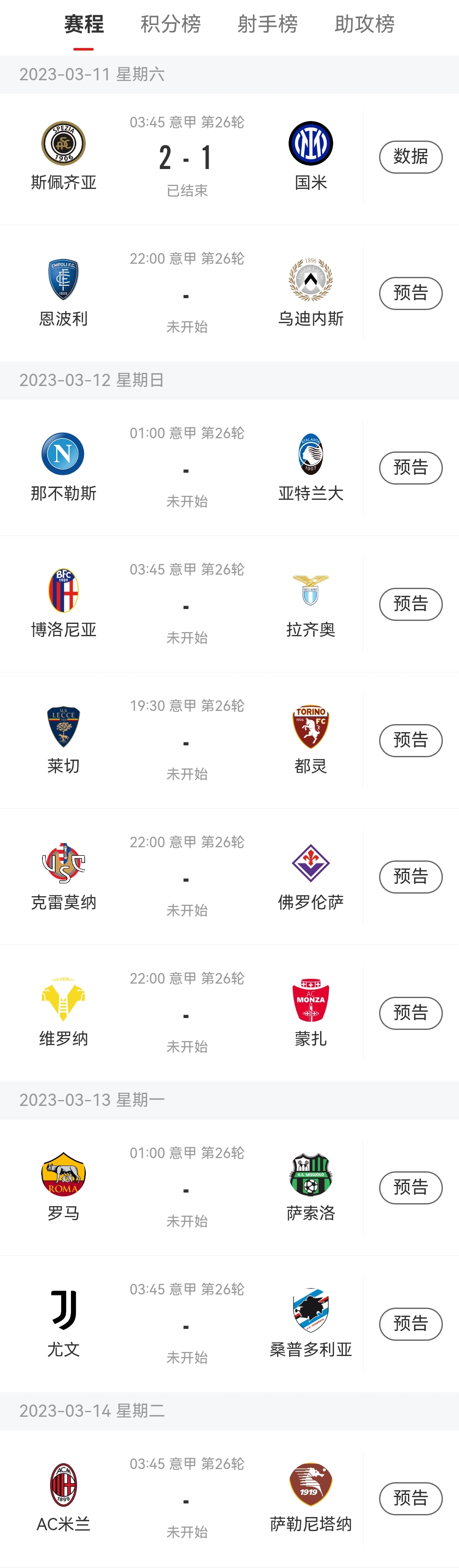View 数据 for 斯佩齐亚 vs 国米

(410, 157)
